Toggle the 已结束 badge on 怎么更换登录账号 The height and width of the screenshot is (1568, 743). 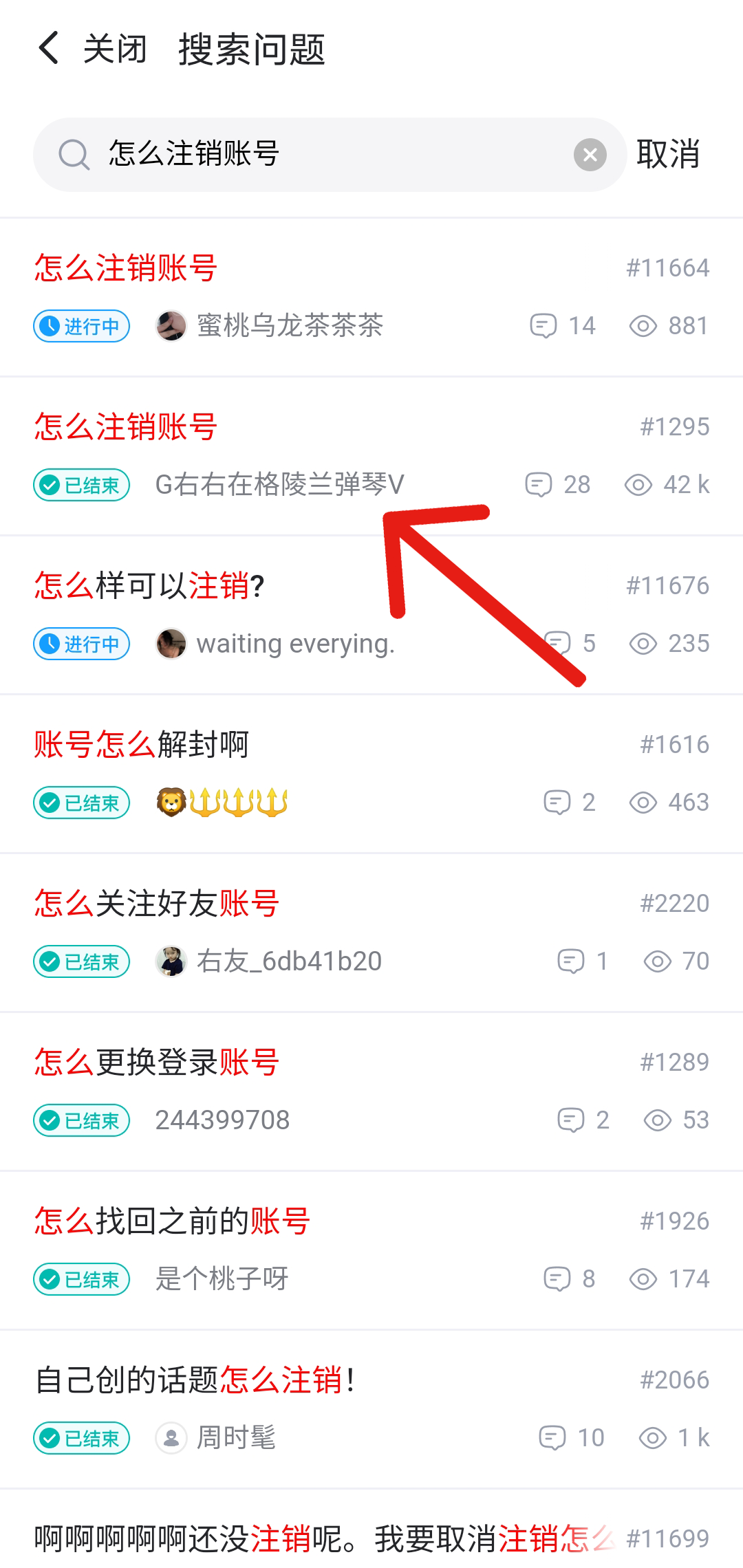click(x=81, y=1120)
